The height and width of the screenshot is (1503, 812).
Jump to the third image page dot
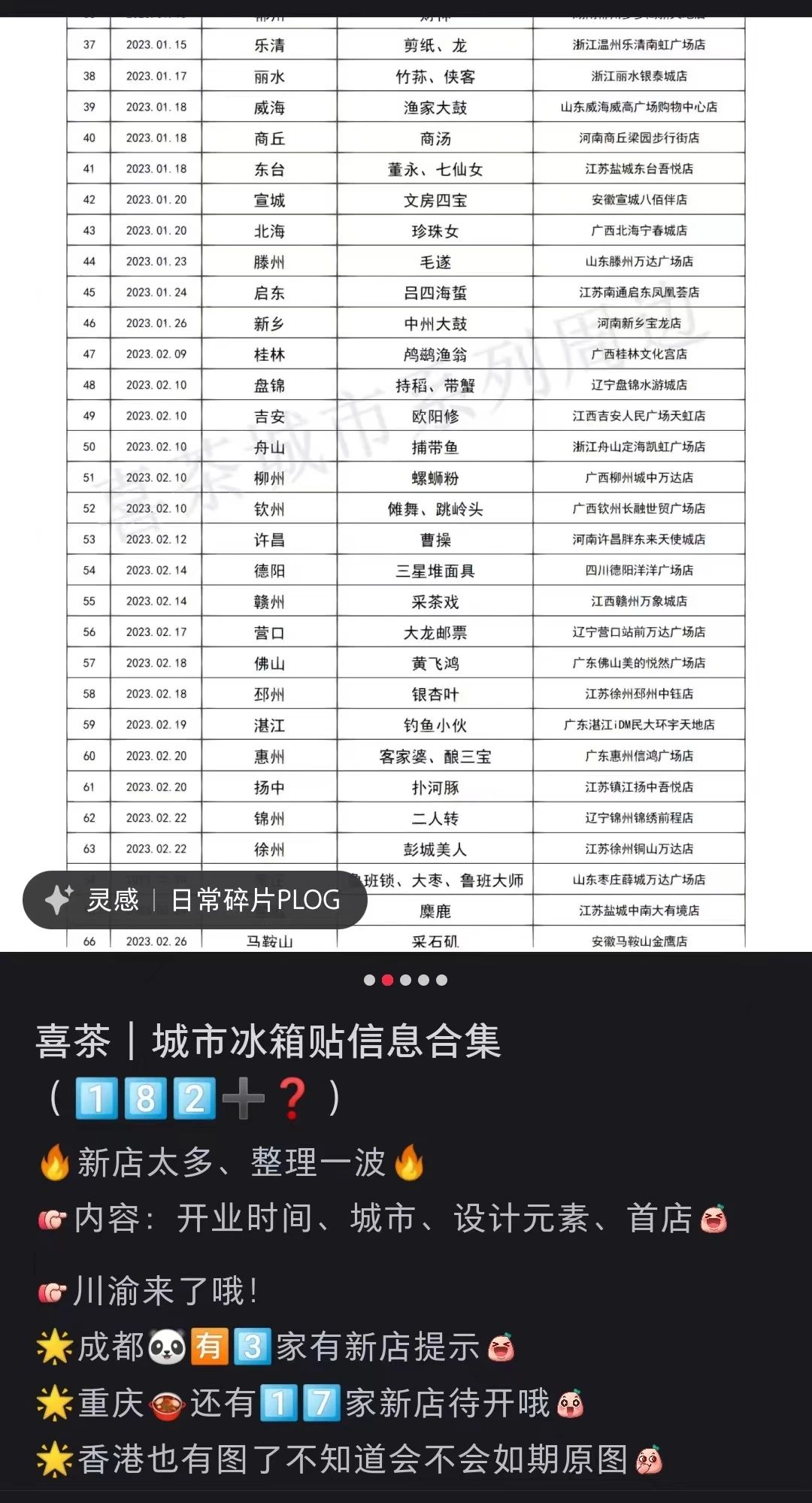(x=406, y=980)
